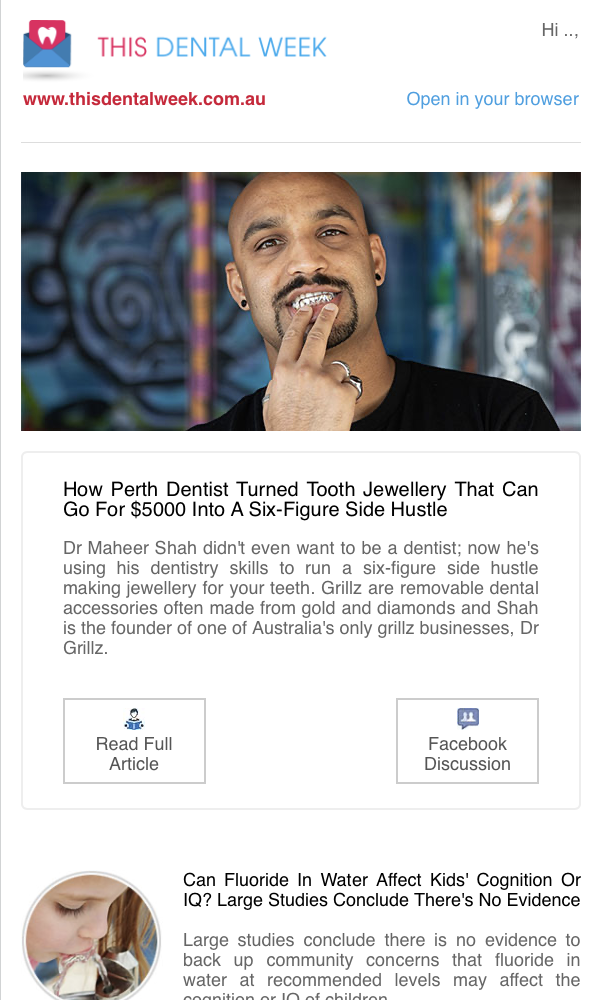Tap Open in your browser link
Screen dimensions: 600x1000
[492, 99]
